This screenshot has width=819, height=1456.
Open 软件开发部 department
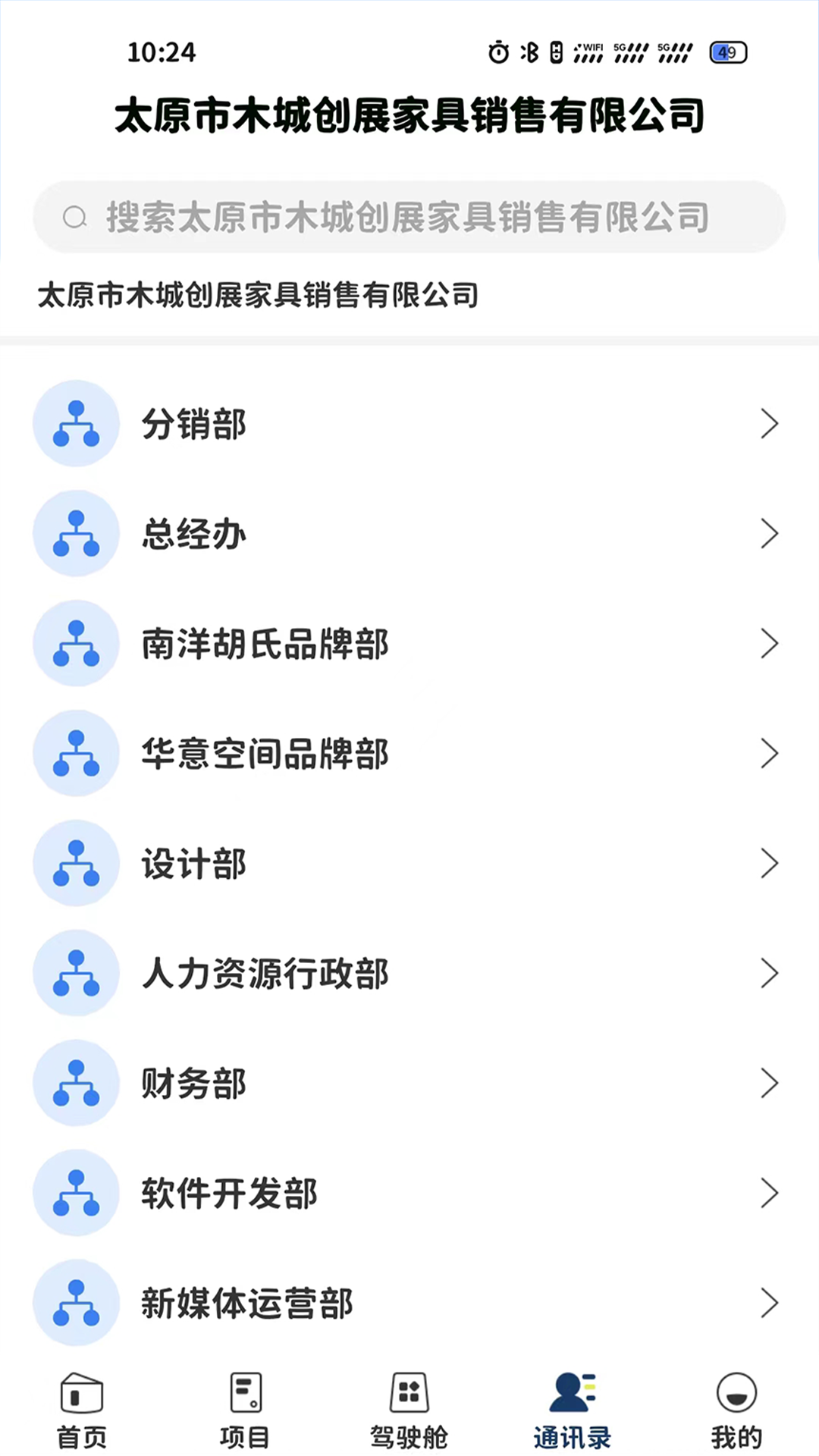click(408, 1194)
